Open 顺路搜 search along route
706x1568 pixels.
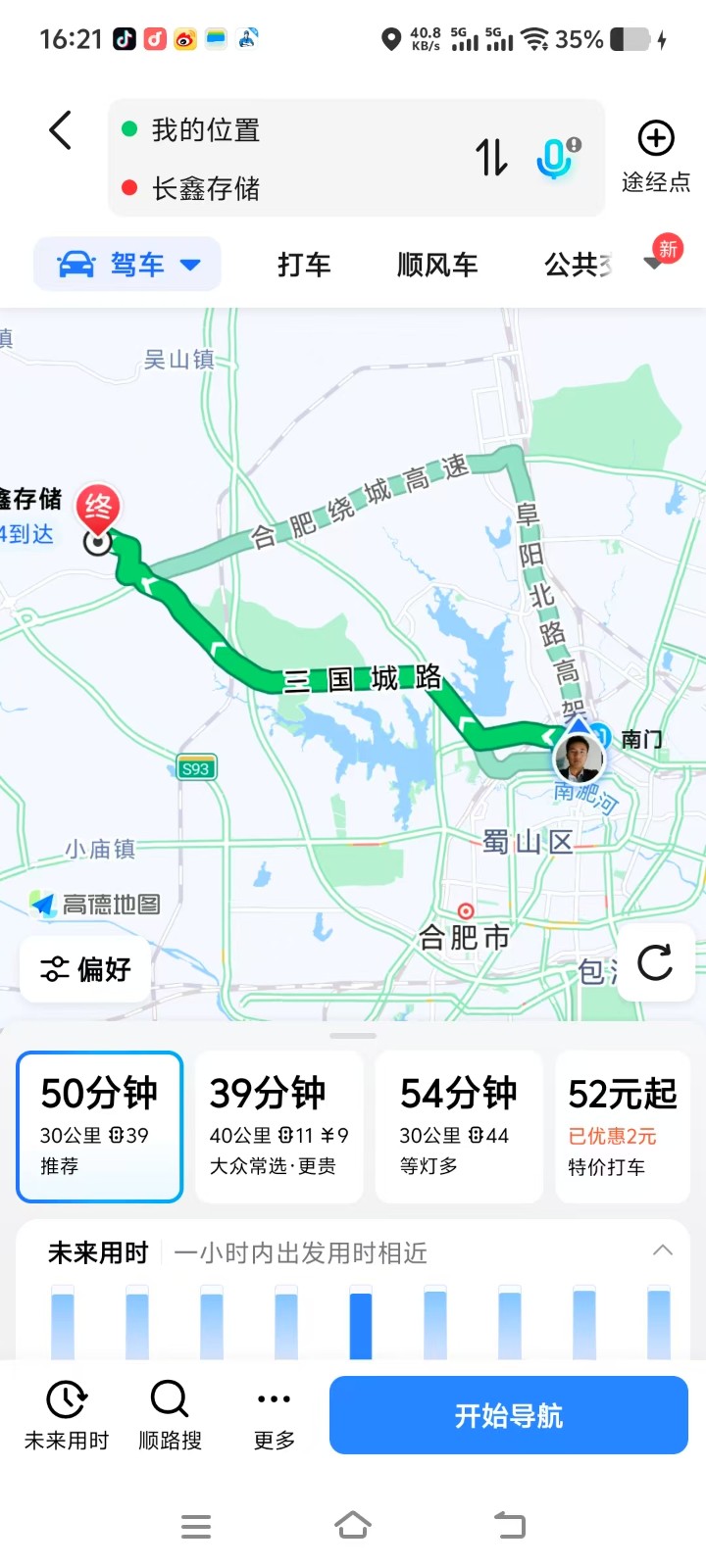(170, 1414)
